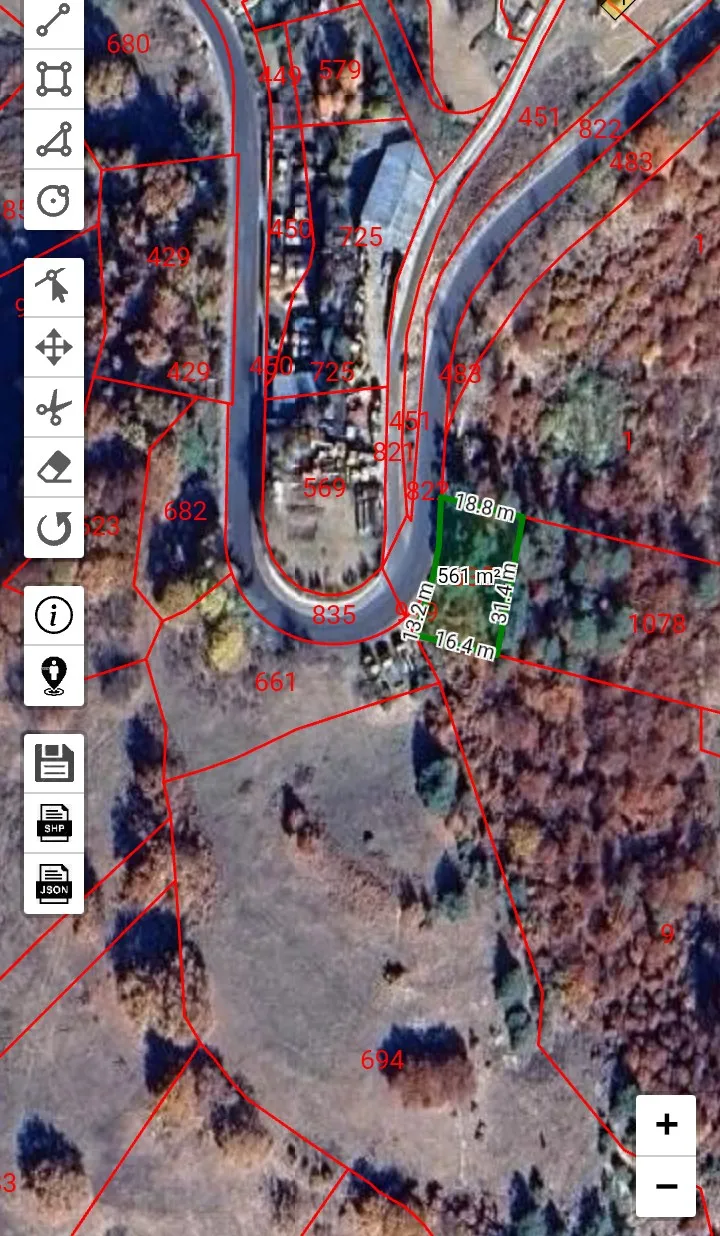Save the drawing with the floppy icon
The image size is (720, 1236).
(54, 763)
